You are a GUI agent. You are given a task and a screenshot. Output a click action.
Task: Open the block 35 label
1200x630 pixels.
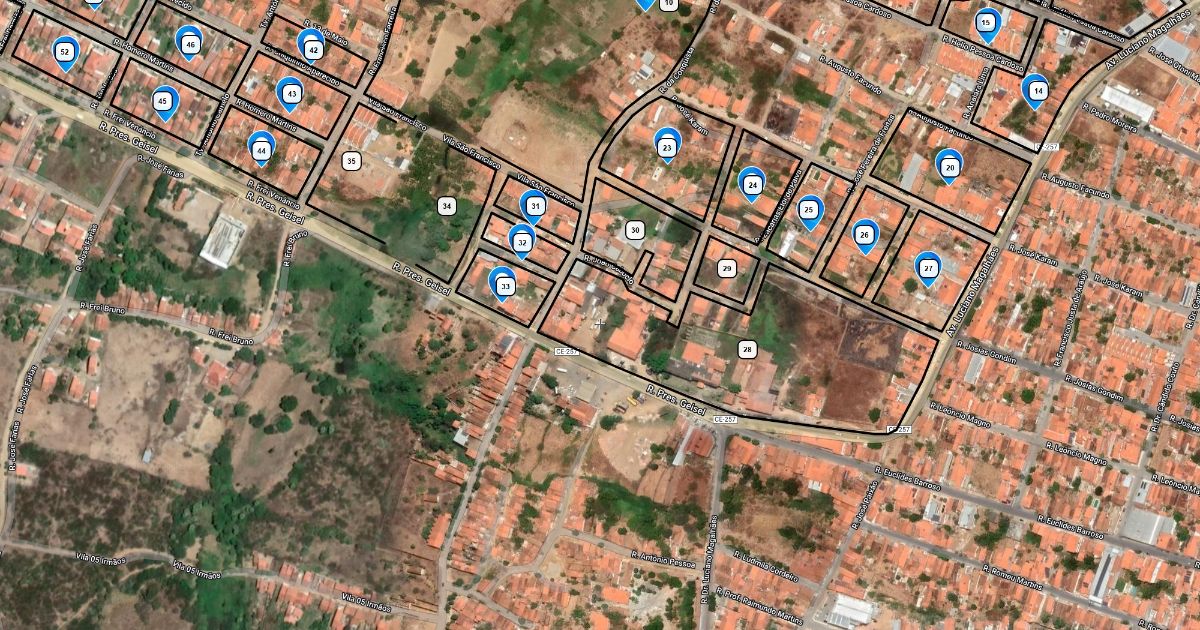point(351,160)
